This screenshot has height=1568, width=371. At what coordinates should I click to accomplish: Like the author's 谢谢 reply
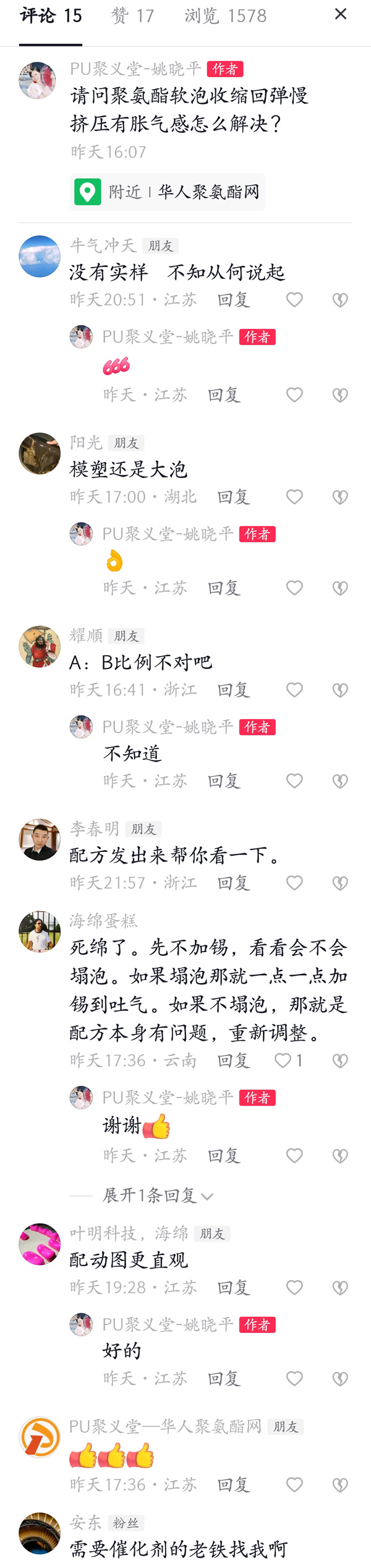(294, 1156)
